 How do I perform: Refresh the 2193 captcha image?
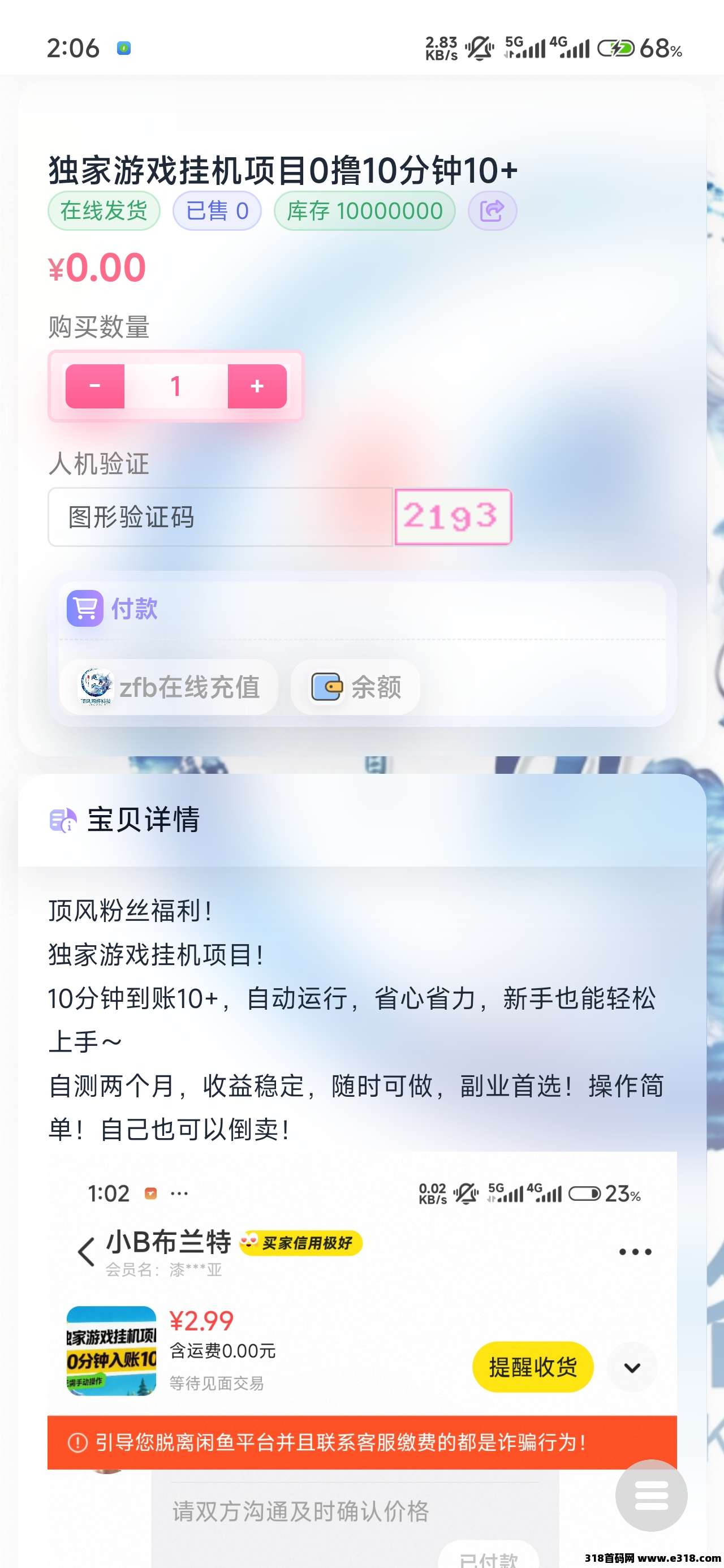[453, 517]
